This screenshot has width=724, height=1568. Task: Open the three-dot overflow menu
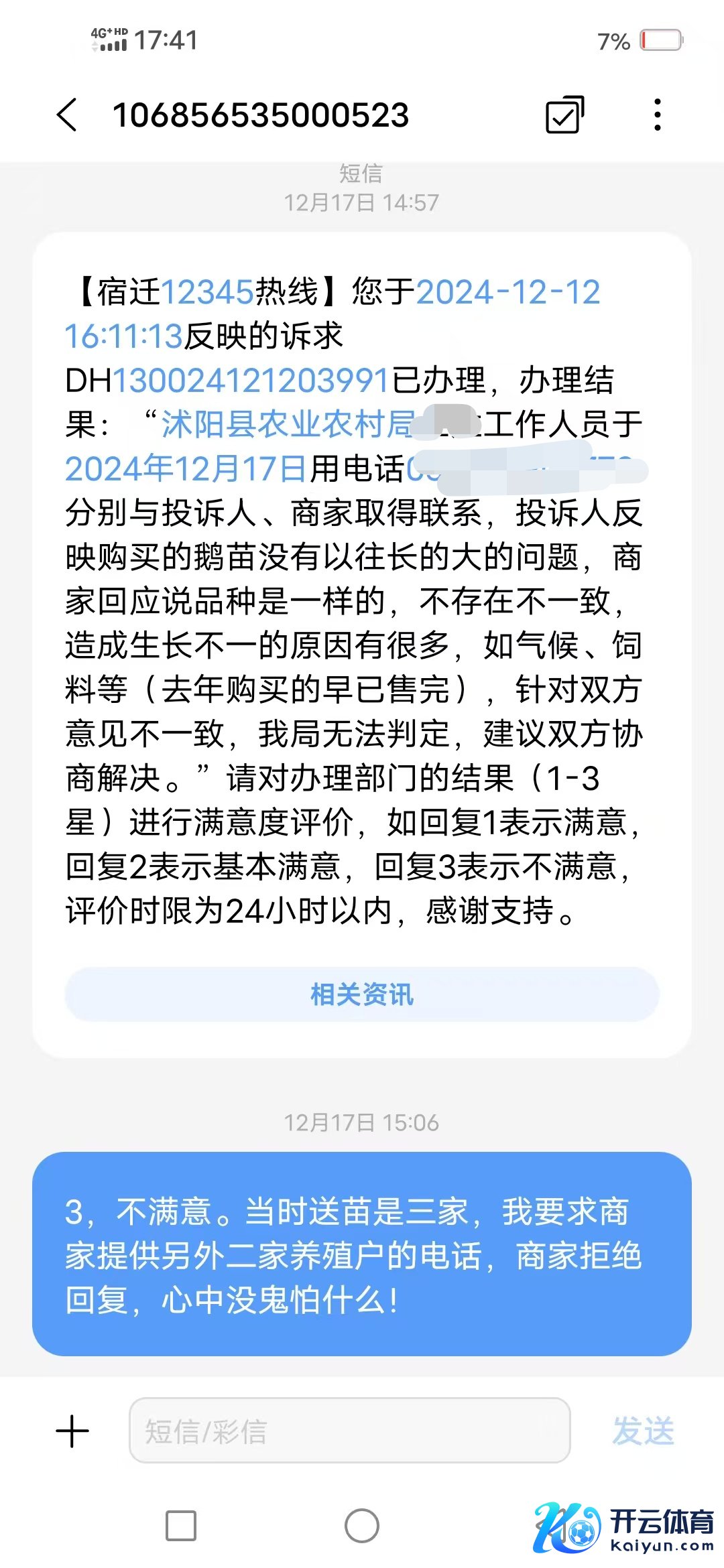(658, 115)
